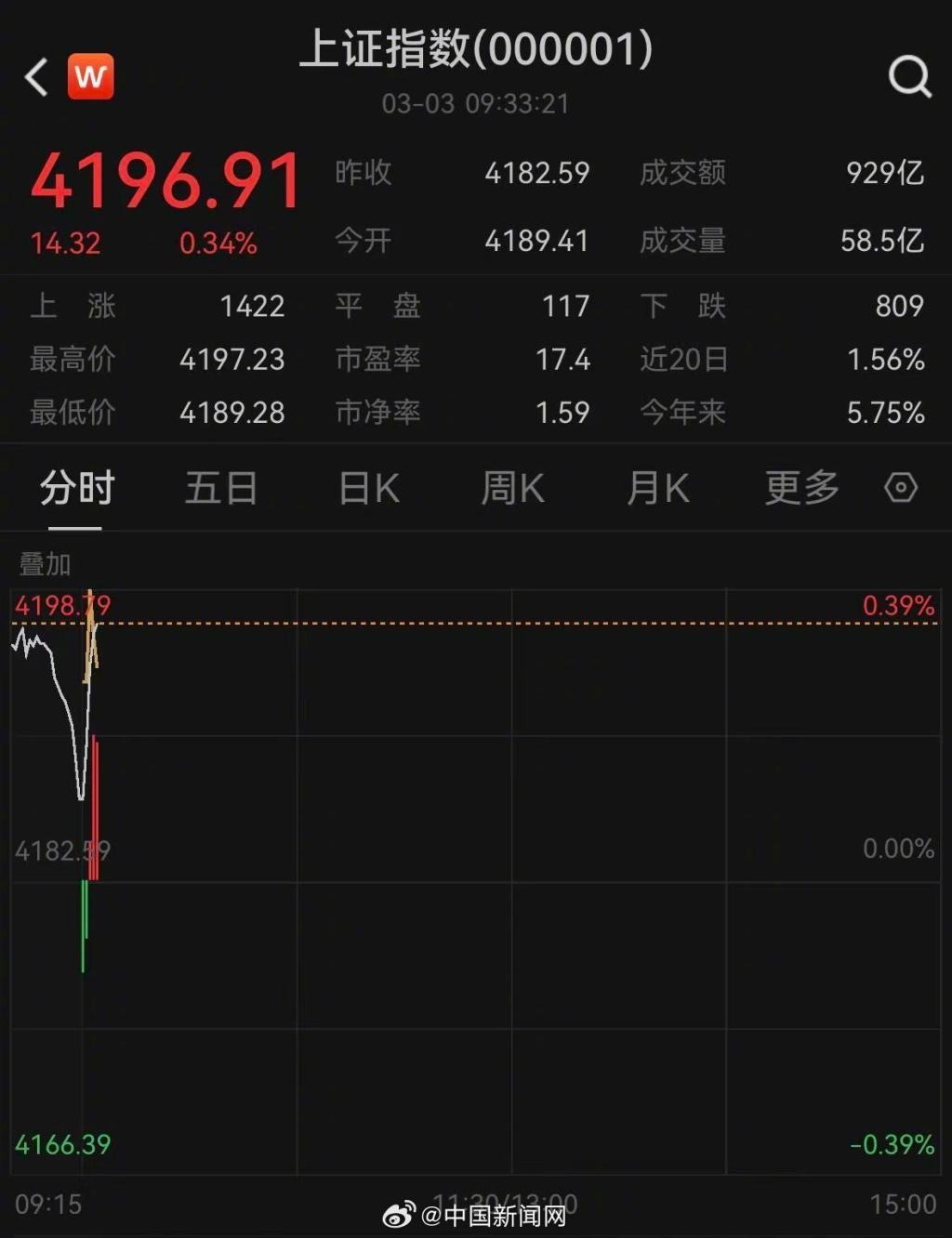View the 月K chart
Screen dimensions: 952x1238
point(657,489)
